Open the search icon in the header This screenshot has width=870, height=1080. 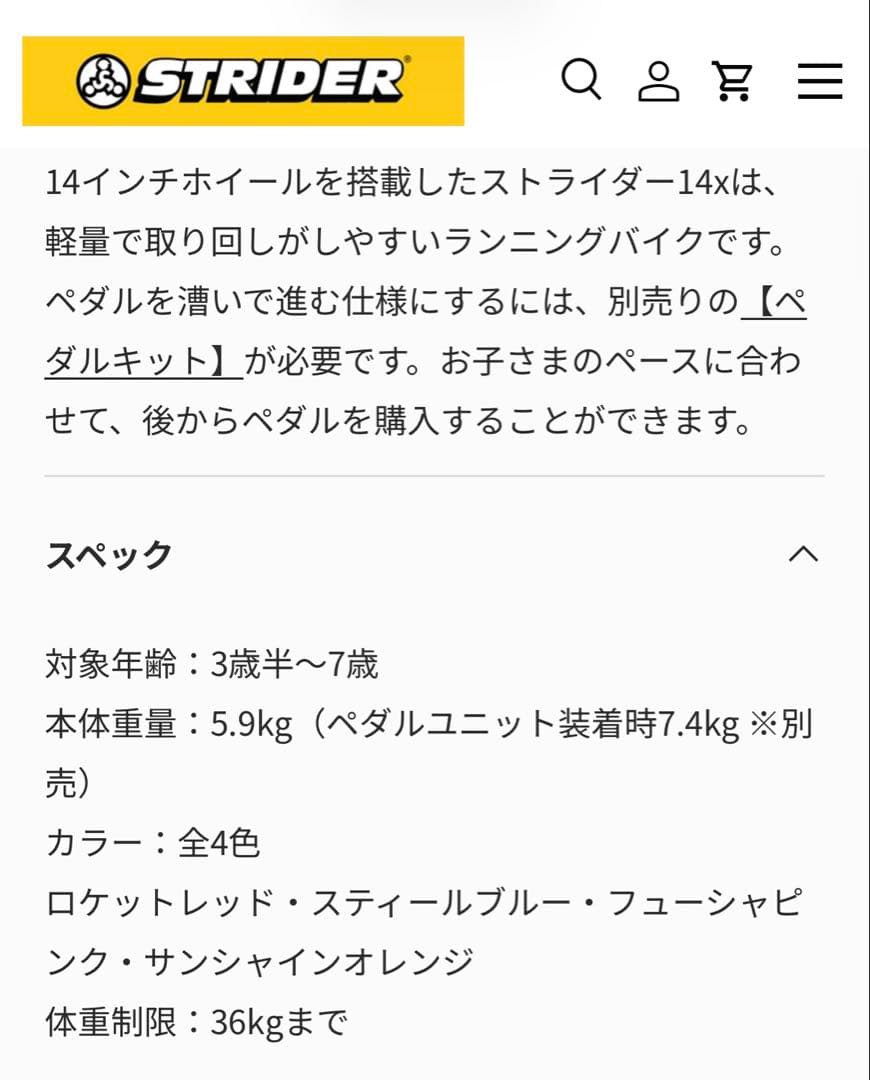[580, 80]
